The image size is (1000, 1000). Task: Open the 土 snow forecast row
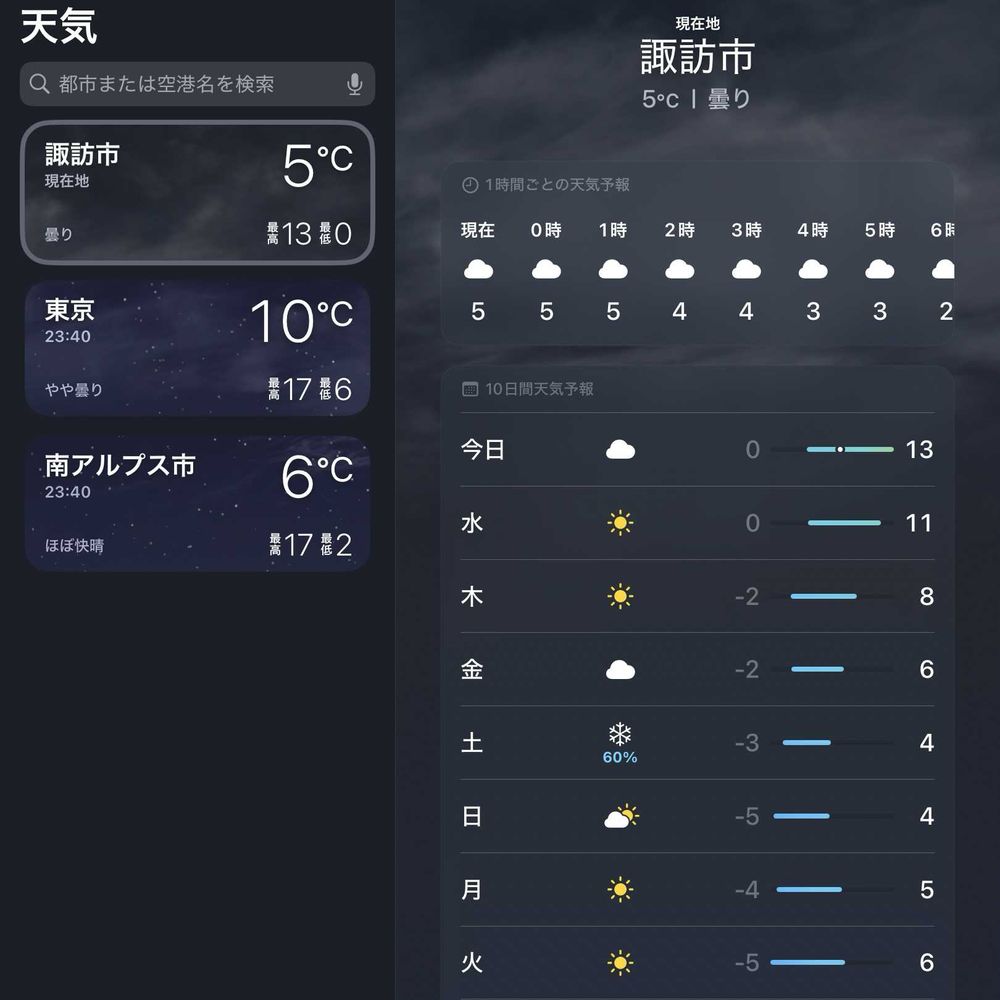tap(698, 743)
